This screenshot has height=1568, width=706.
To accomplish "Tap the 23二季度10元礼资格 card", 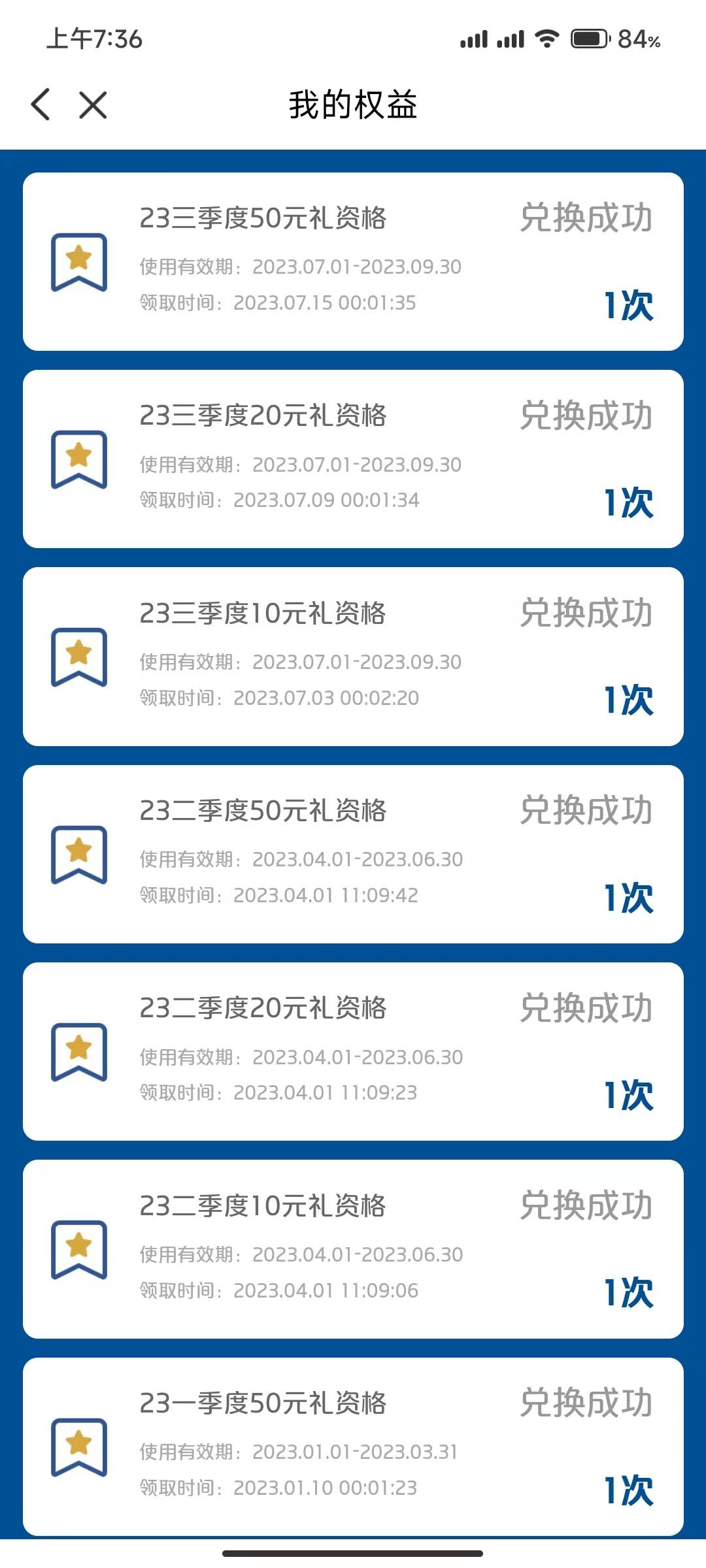I will [x=353, y=1249].
